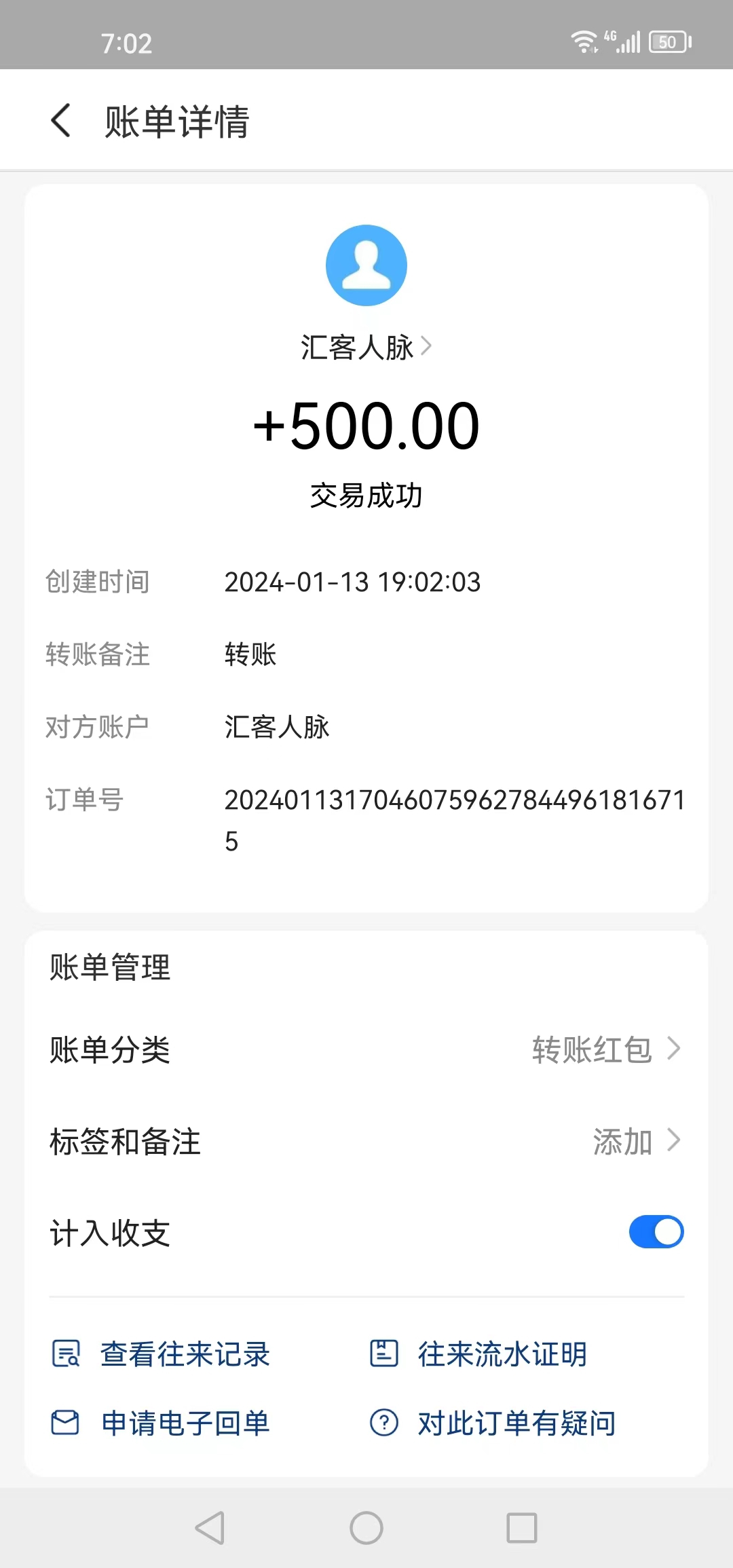The width and height of the screenshot is (733, 1568).
Task: Open 账单分类 转账红包 row
Action: click(x=366, y=1049)
